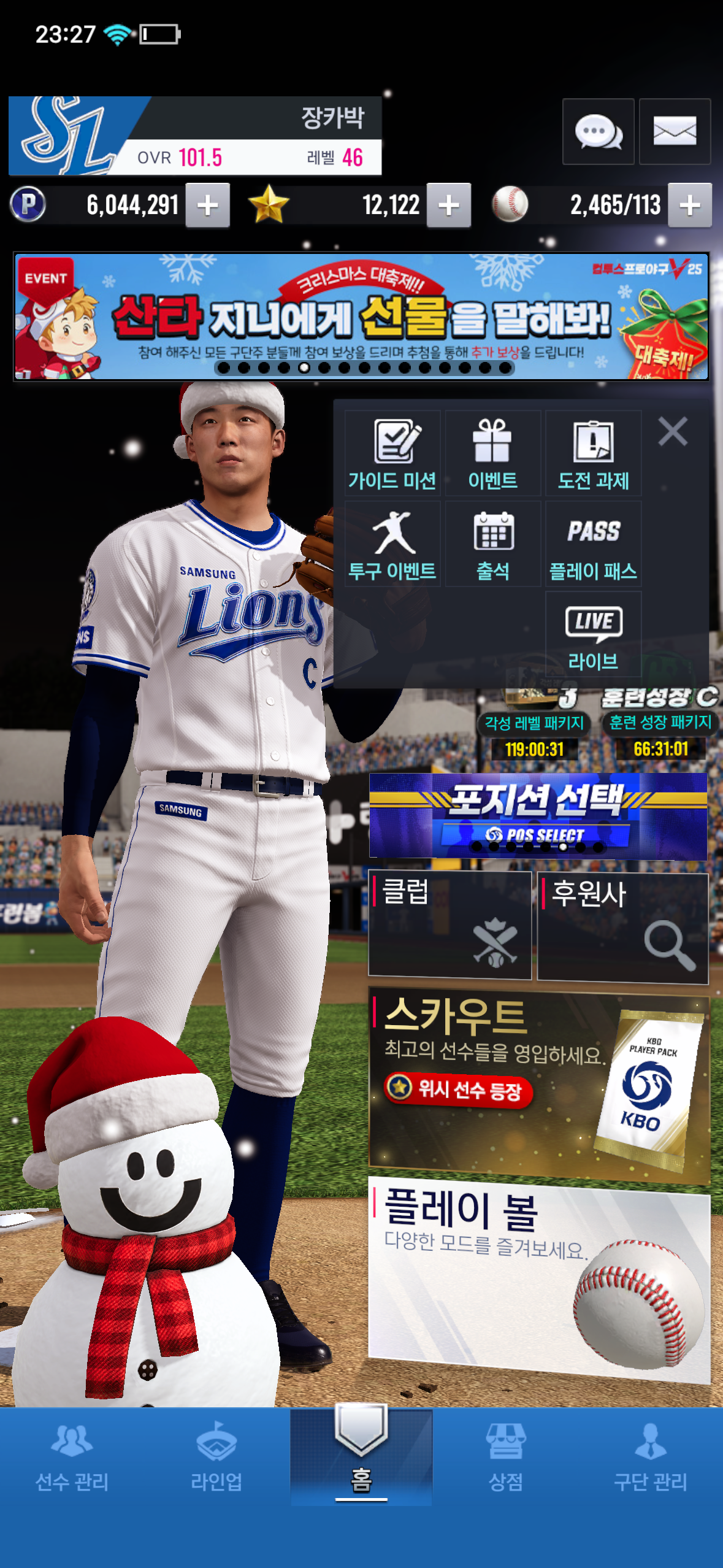Open 도전 과제 challenges
Image resolution: width=723 pixels, height=1568 pixels.
click(x=593, y=453)
